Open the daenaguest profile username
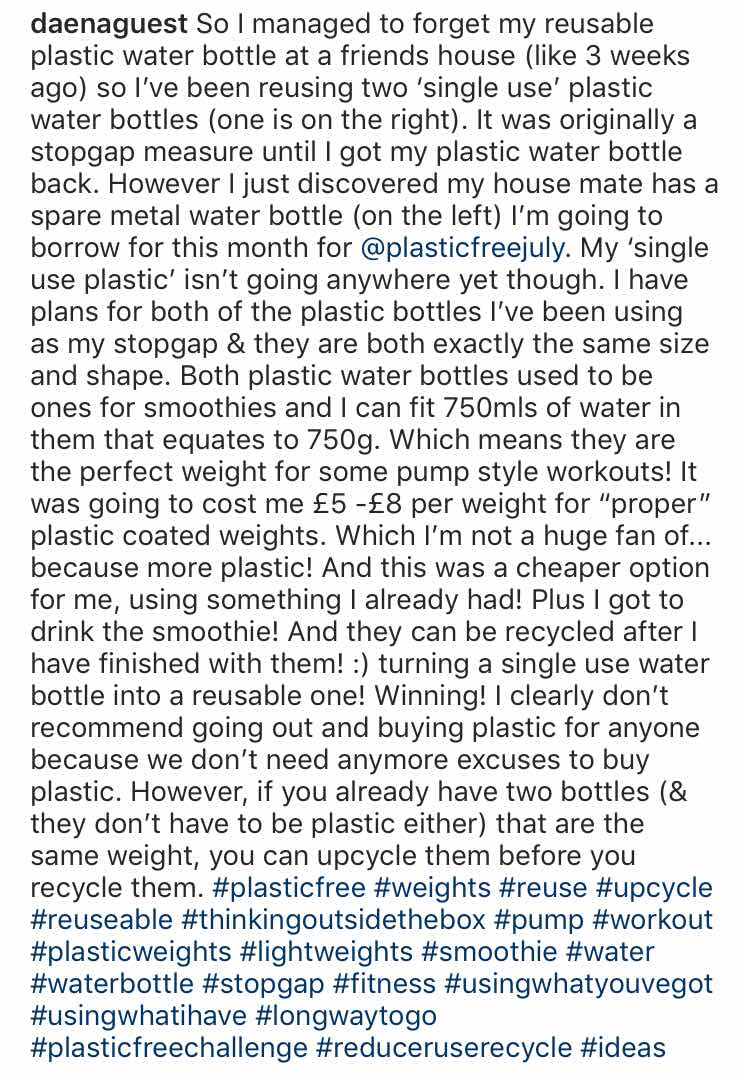This screenshot has height=1075, width=744. click(x=109, y=25)
